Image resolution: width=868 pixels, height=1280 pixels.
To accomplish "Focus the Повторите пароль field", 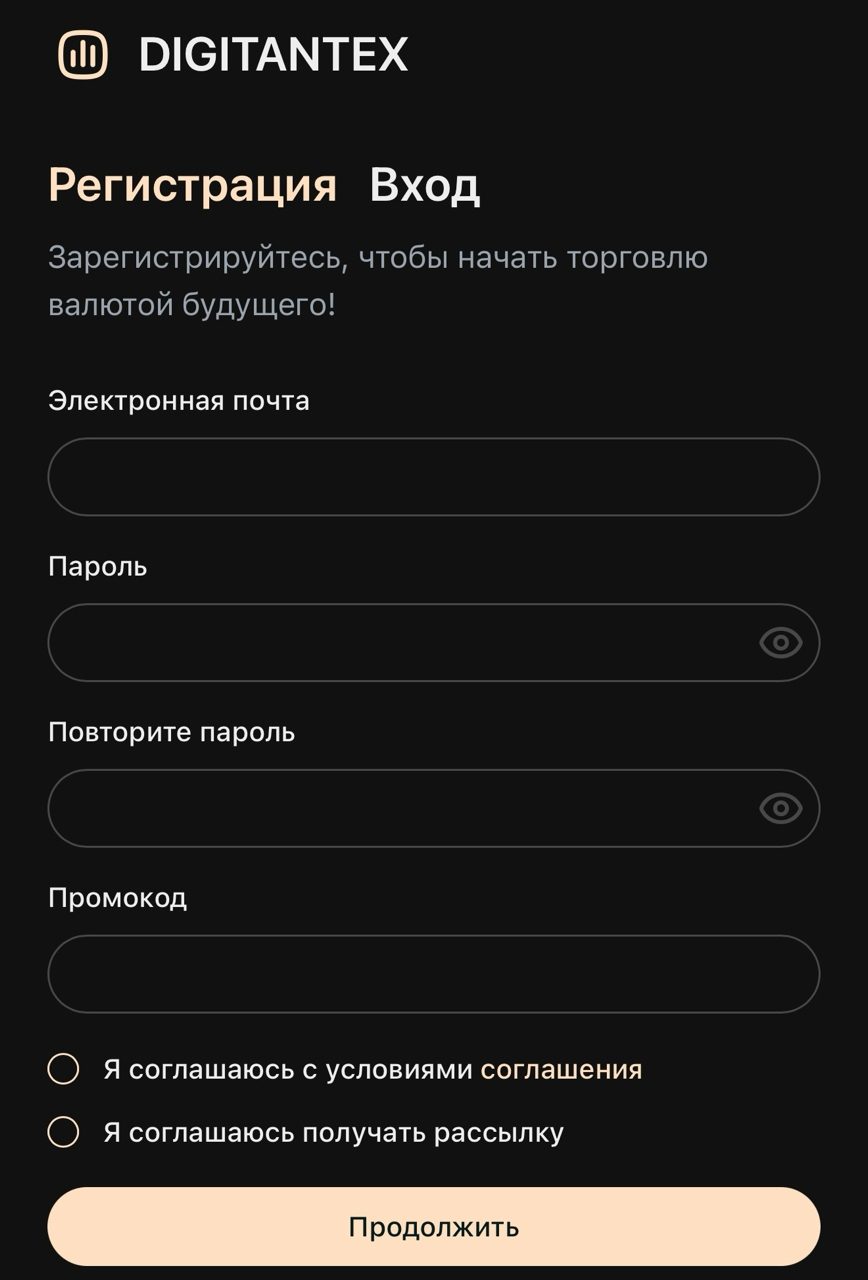I will (400, 808).
